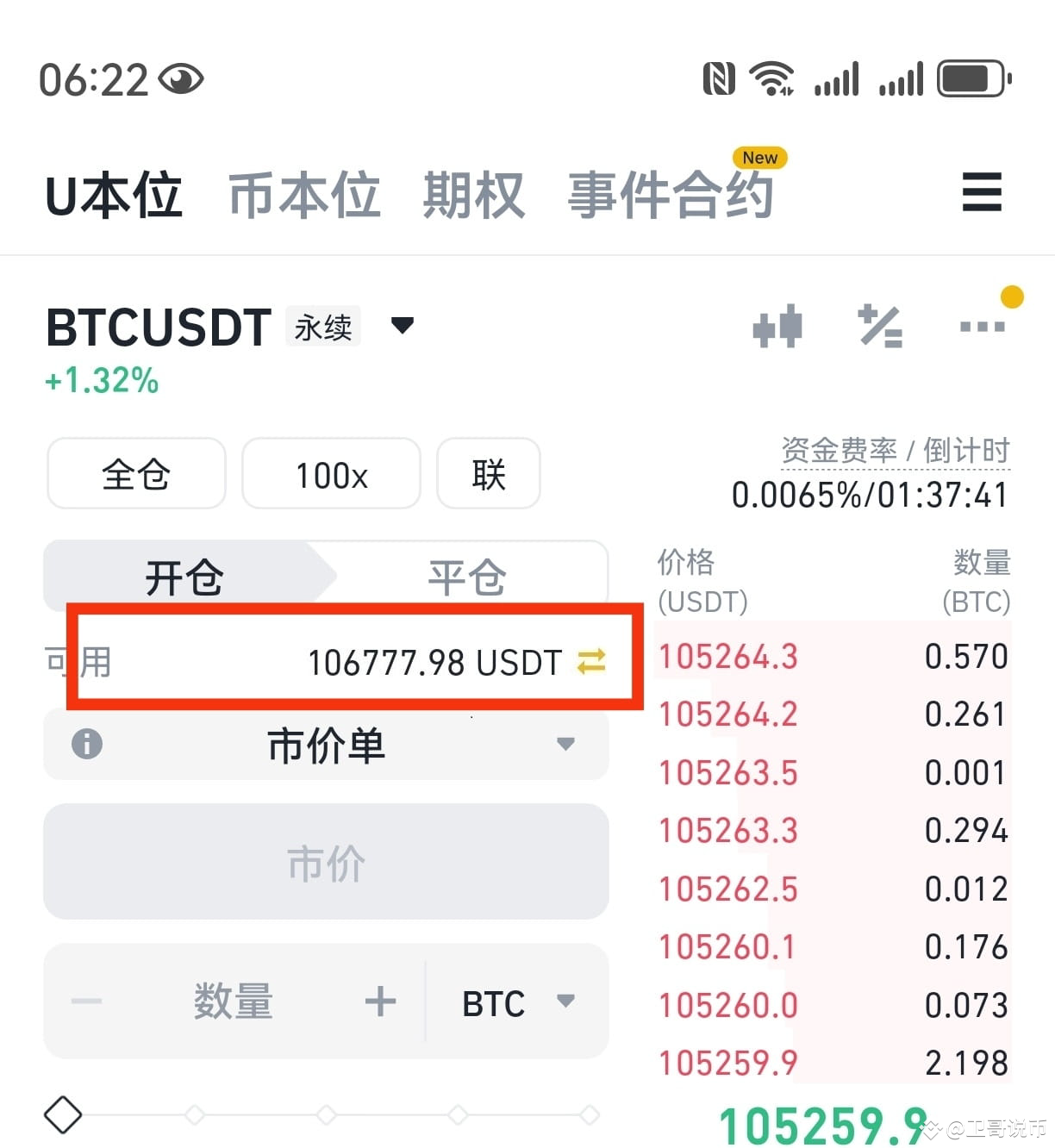1055x1148 pixels.
Task: Click the diamond handle on the amount slider
Action: [61, 1114]
